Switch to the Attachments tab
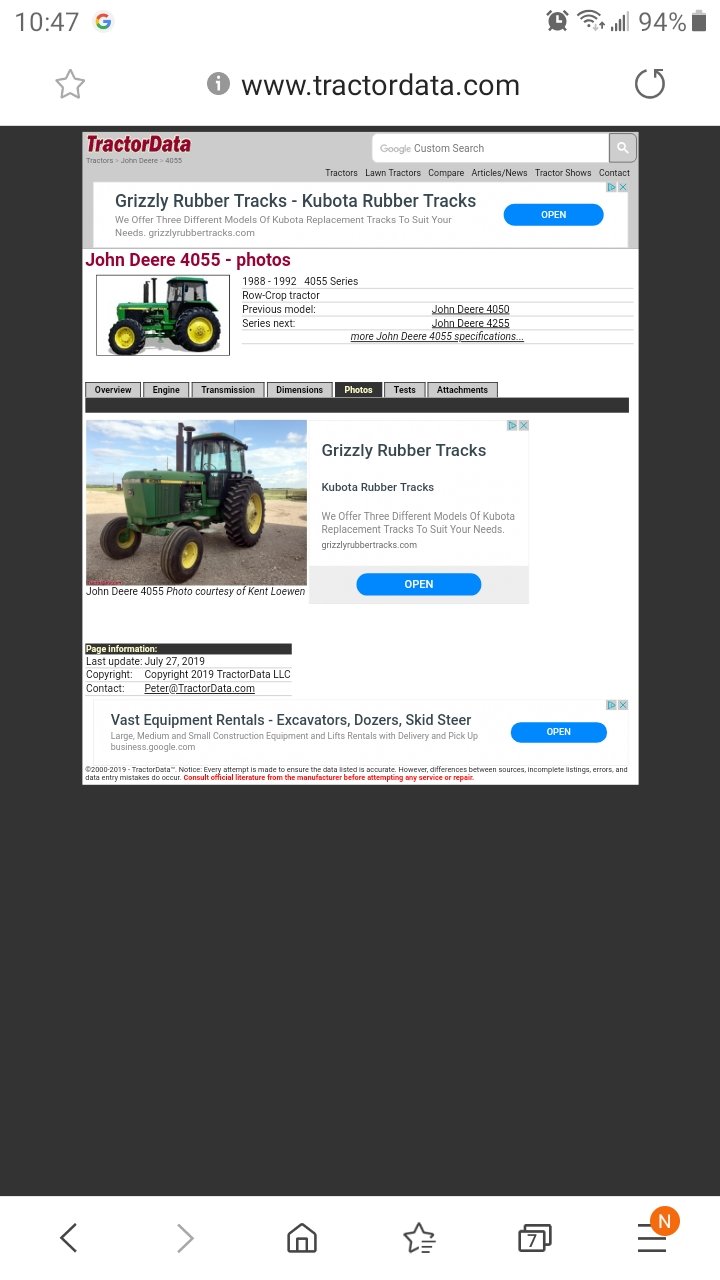 462,390
